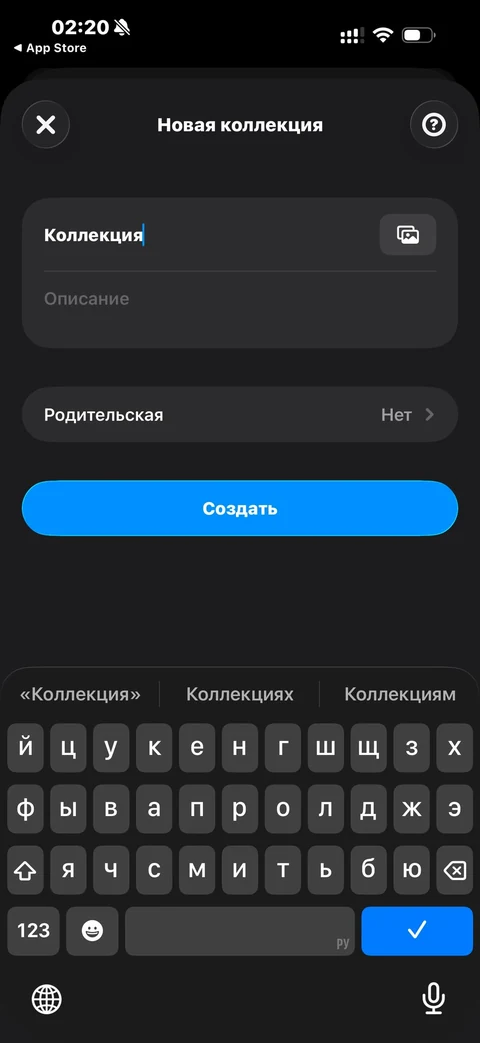Pick the Коллекциям keyboard suggestion

[x=400, y=694]
